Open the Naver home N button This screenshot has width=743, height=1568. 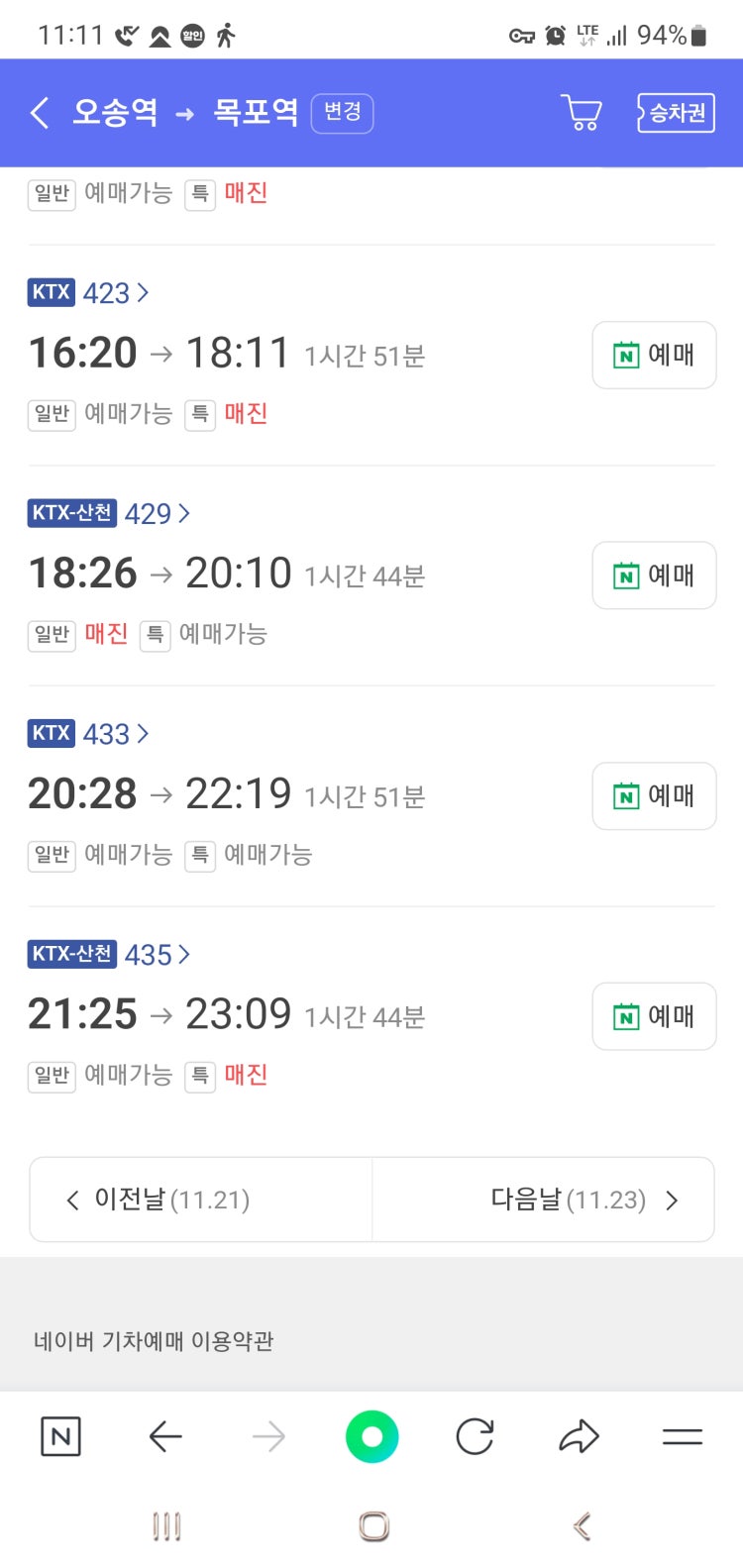pos(60,1436)
